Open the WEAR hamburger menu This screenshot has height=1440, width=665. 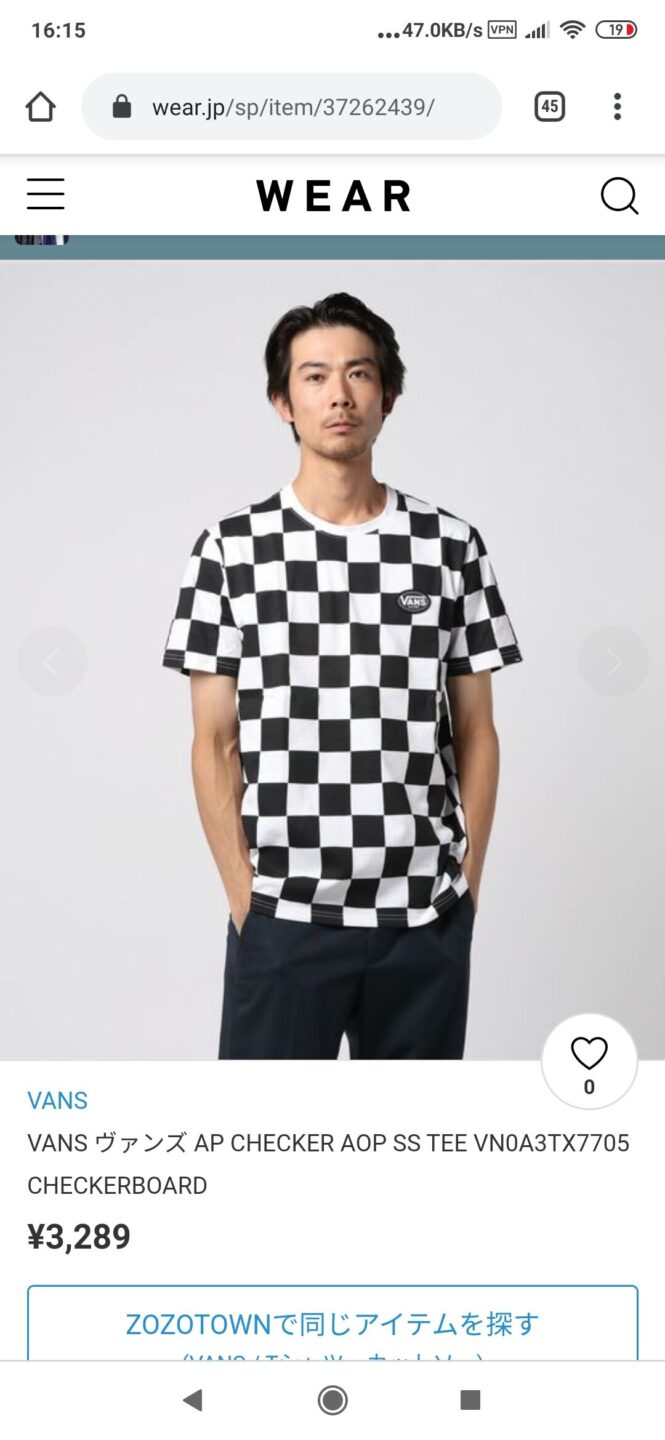45,195
